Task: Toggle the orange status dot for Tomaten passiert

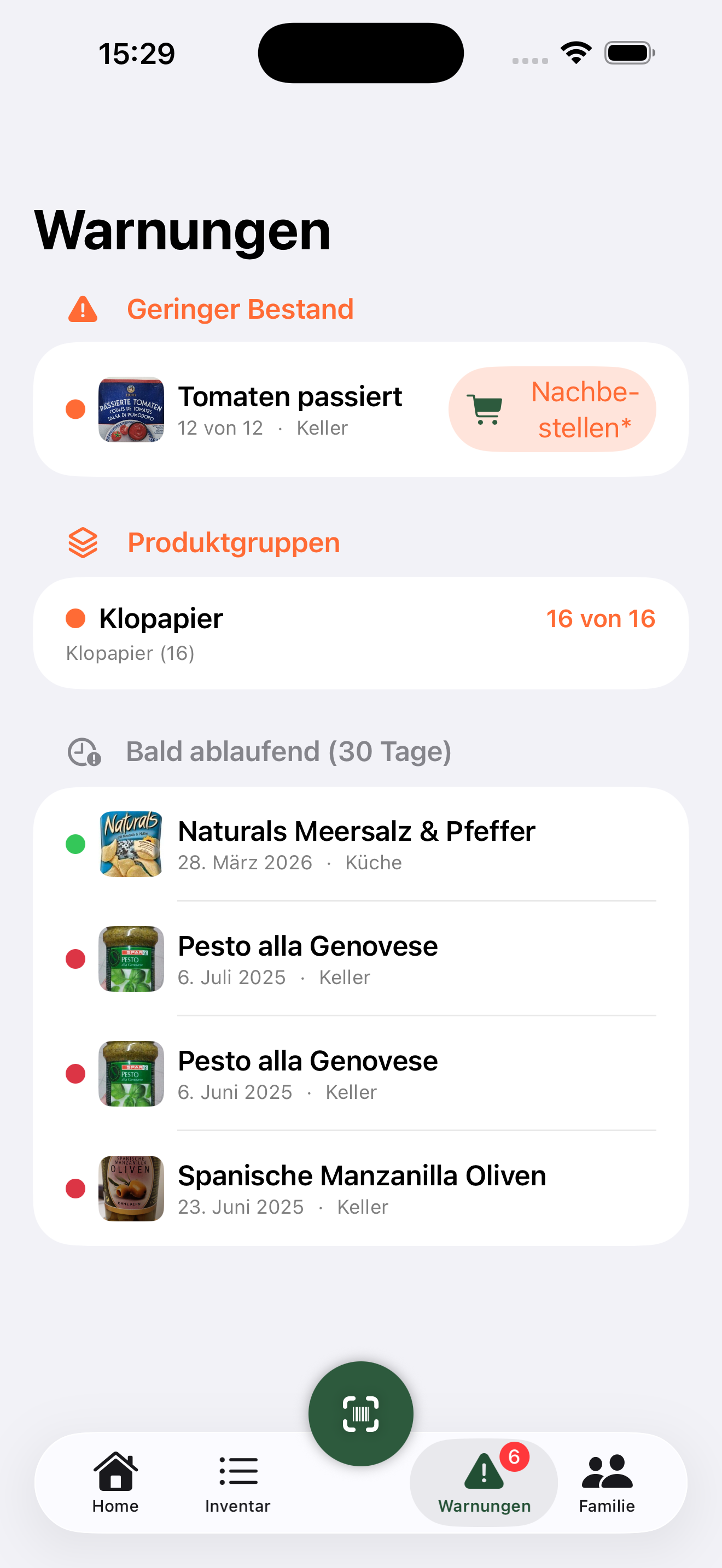Action: (x=75, y=409)
